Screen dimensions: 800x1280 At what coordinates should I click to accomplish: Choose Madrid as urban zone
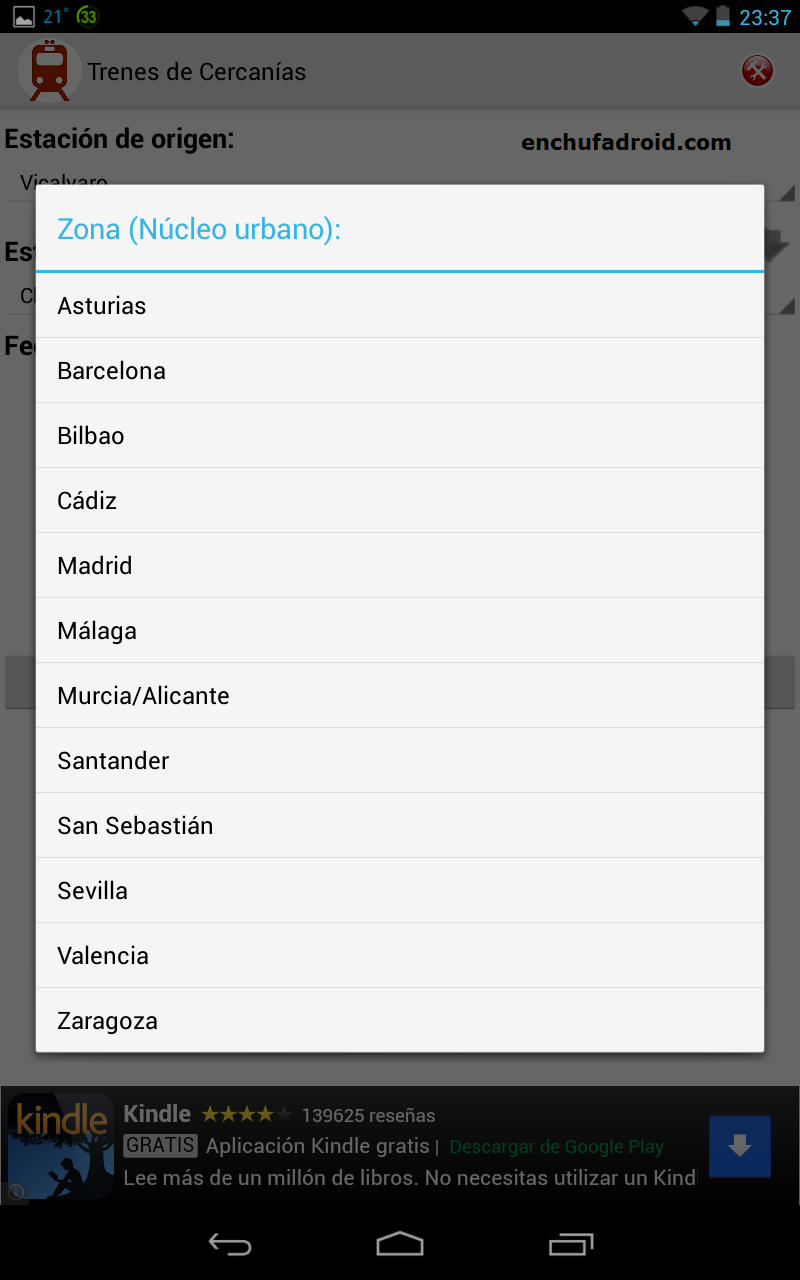click(x=400, y=566)
